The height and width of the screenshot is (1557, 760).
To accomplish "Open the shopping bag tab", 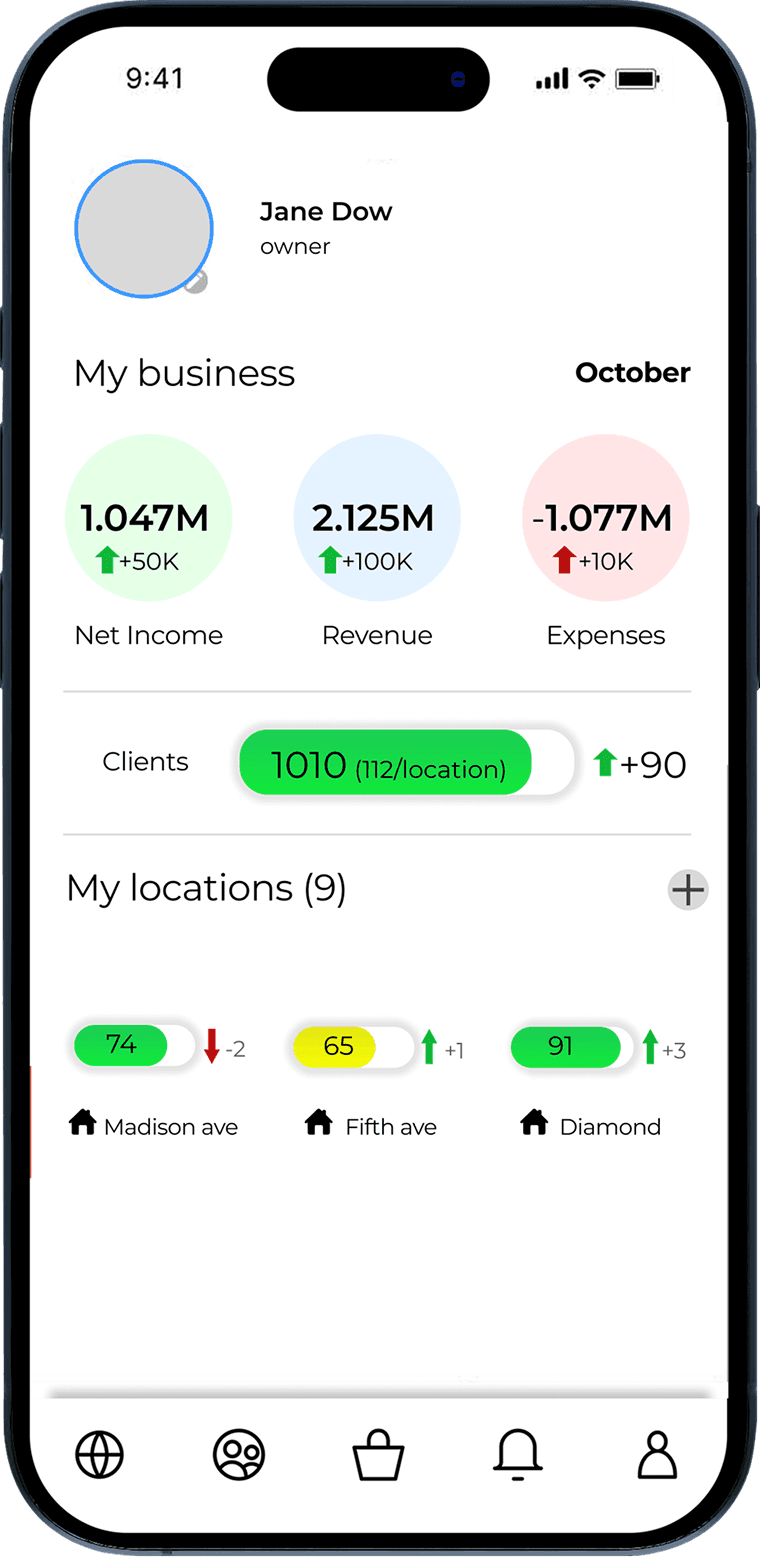I will (379, 1456).
